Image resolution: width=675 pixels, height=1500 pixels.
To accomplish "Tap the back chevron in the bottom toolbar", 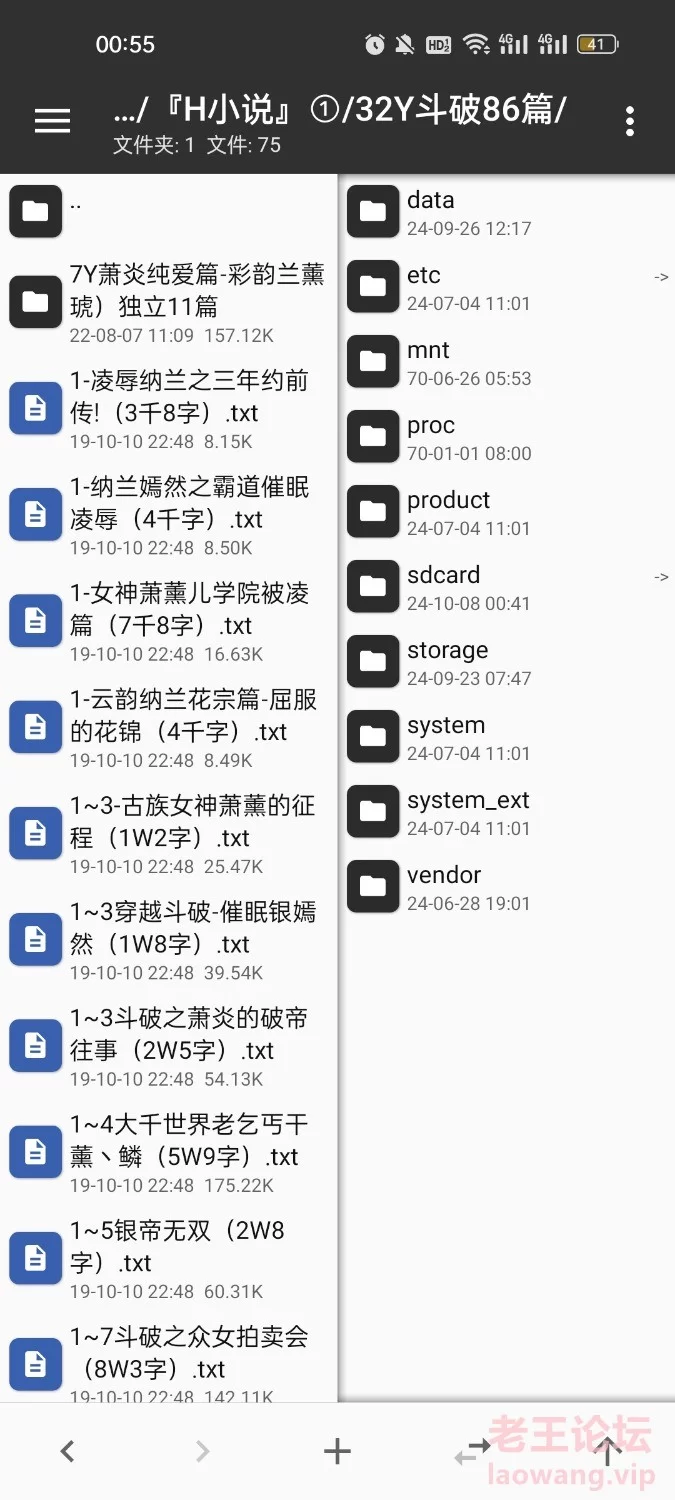I will pyautogui.click(x=67, y=1451).
